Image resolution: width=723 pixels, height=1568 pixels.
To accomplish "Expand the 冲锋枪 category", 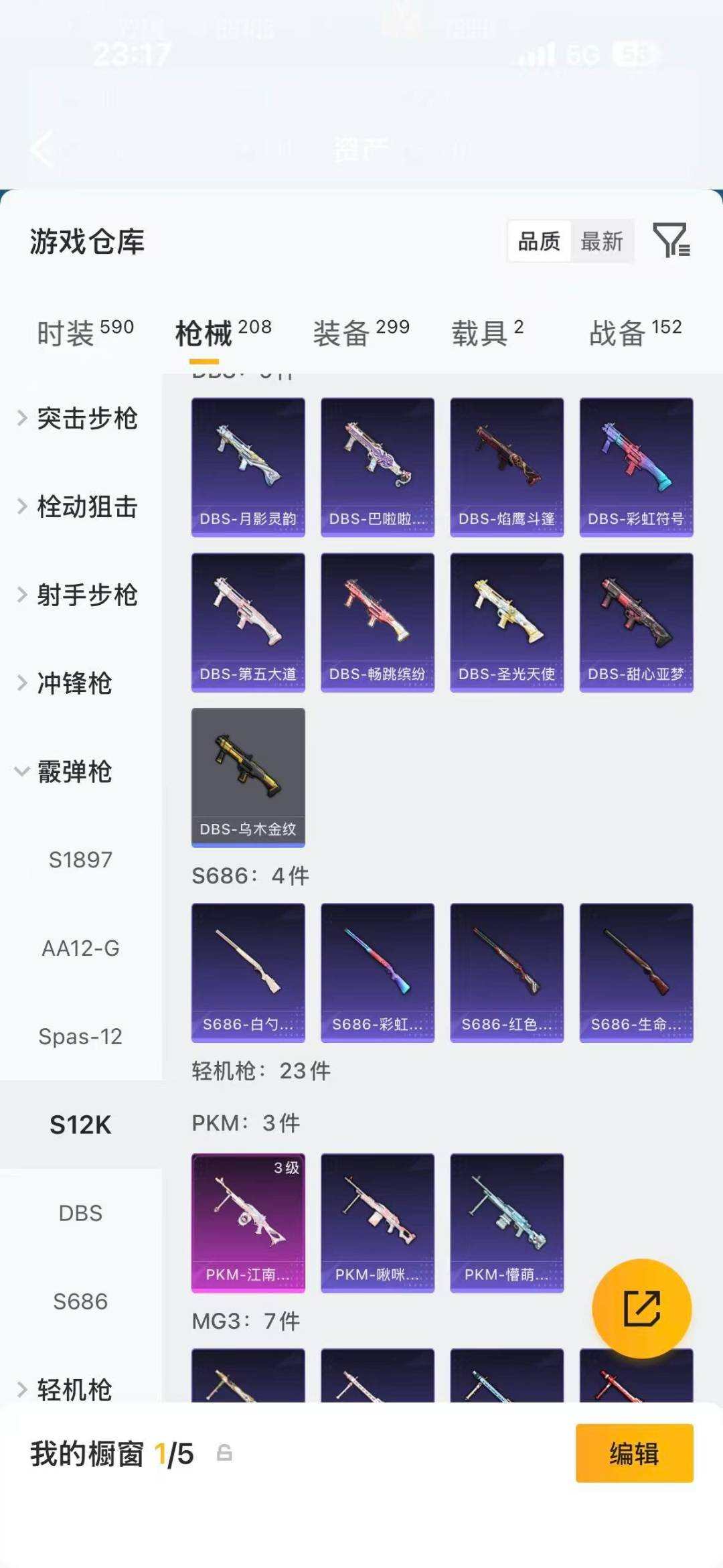I will [x=74, y=683].
